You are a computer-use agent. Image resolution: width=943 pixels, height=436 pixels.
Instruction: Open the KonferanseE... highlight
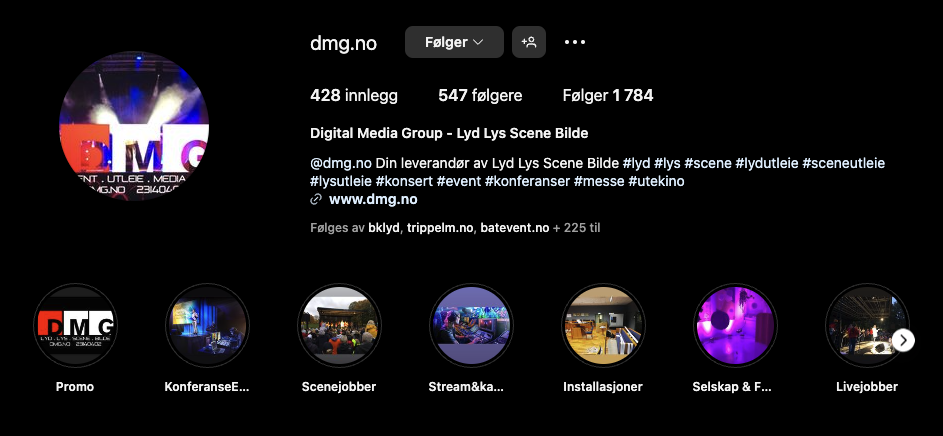[206, 327]
